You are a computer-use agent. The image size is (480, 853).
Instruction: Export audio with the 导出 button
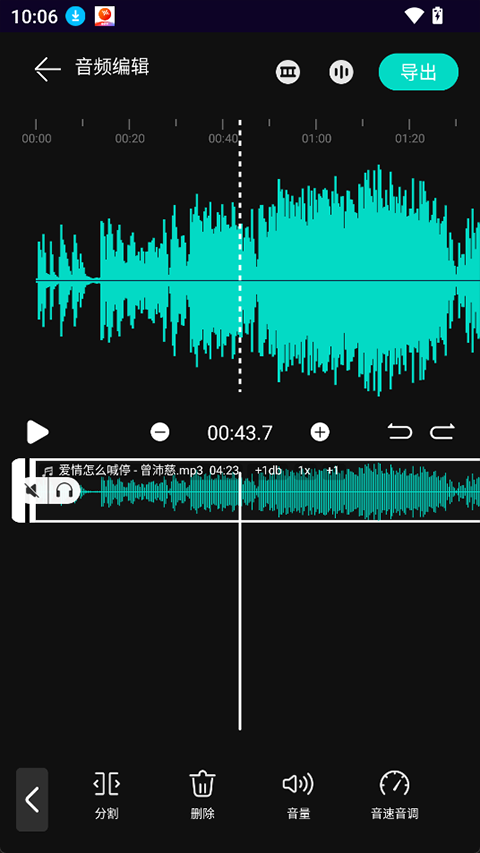tap(419, 72)
